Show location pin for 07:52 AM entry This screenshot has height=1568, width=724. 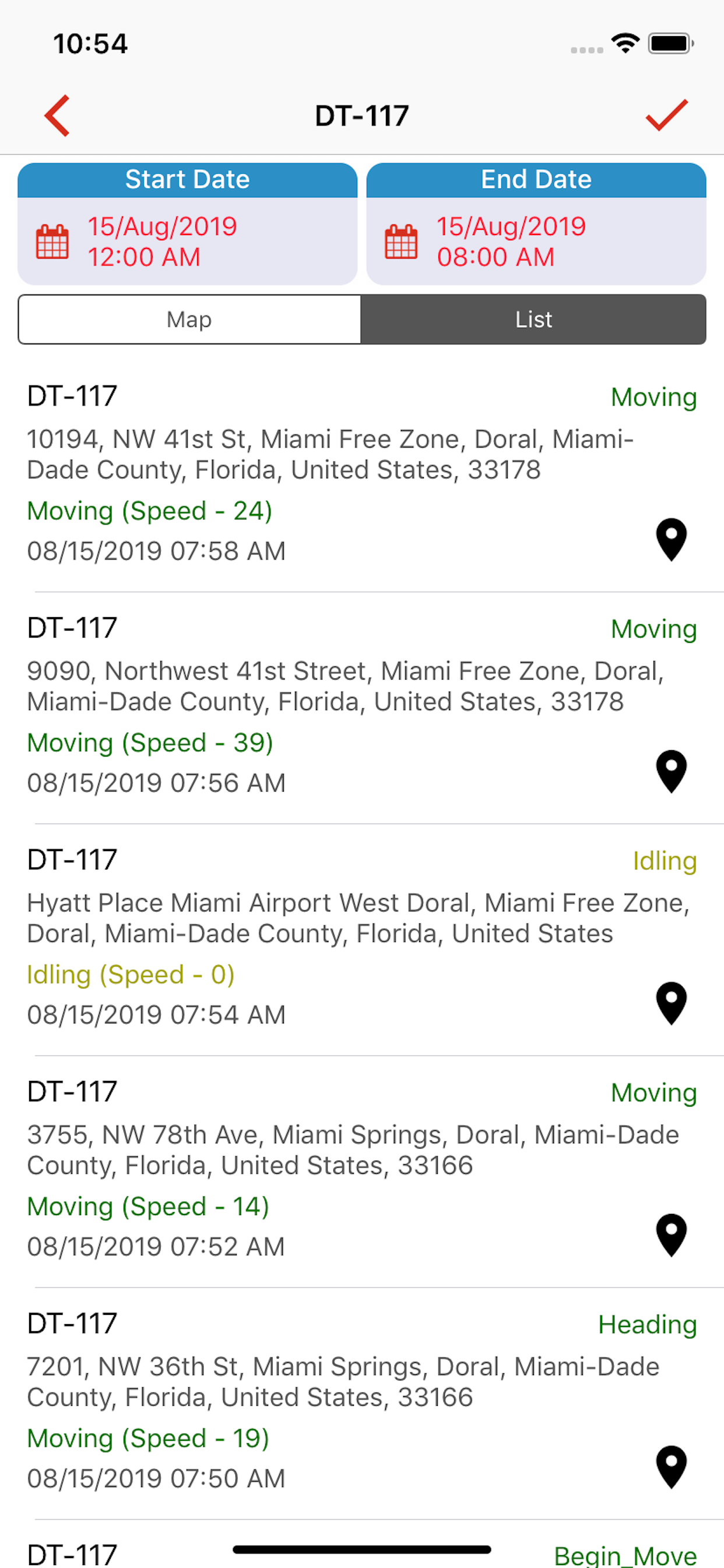671,1235
